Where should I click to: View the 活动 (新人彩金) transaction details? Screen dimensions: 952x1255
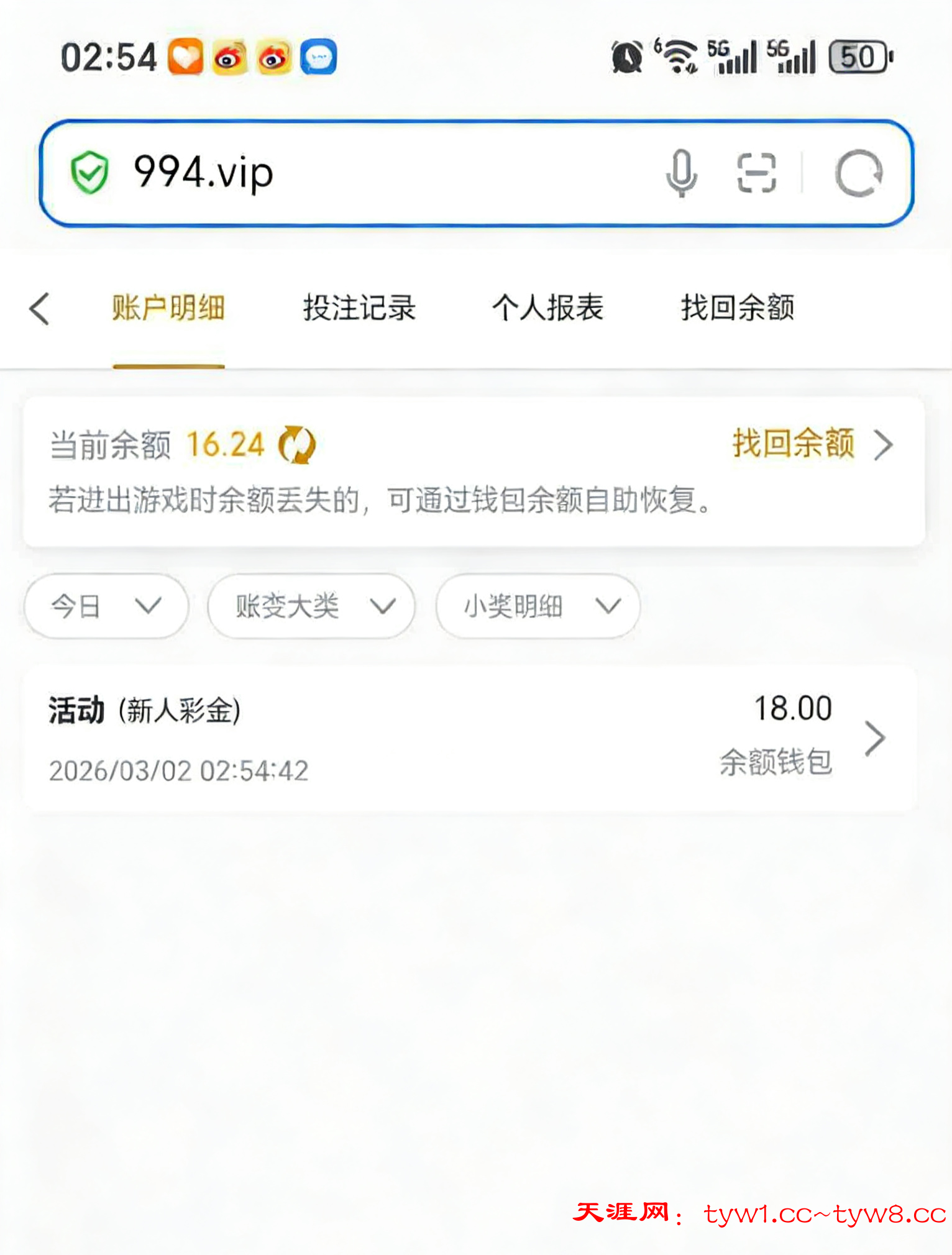pyautogui.click(x=470, y=738)
